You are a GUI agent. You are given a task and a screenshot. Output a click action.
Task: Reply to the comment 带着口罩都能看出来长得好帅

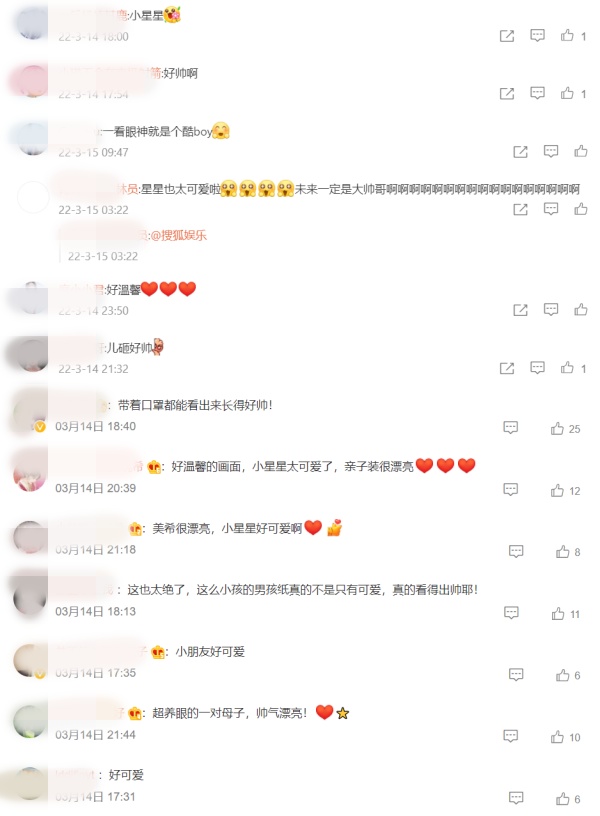coord(511,429)
